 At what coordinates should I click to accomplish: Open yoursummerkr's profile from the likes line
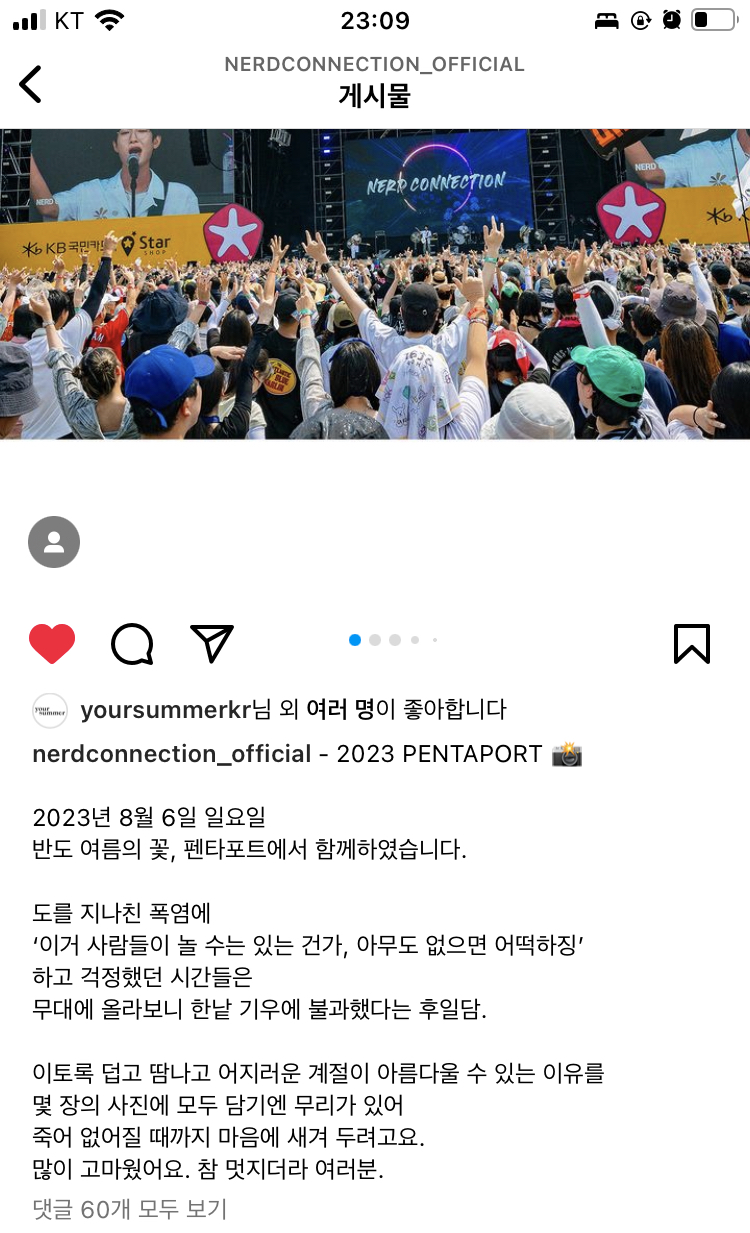point(164,710)
